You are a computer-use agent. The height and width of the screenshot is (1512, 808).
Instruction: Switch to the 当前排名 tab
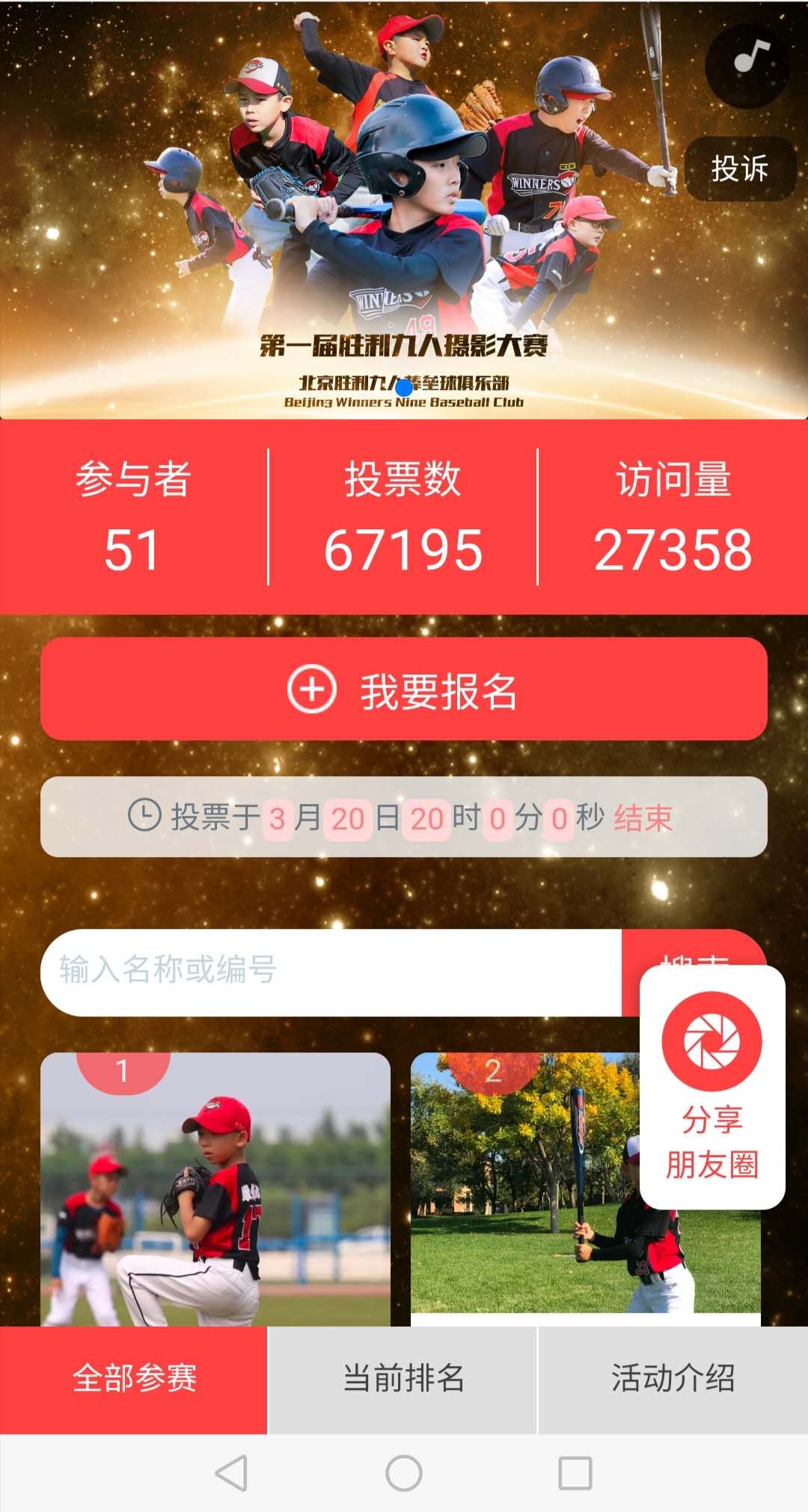pyautogui.click(x=403, y=1380)
